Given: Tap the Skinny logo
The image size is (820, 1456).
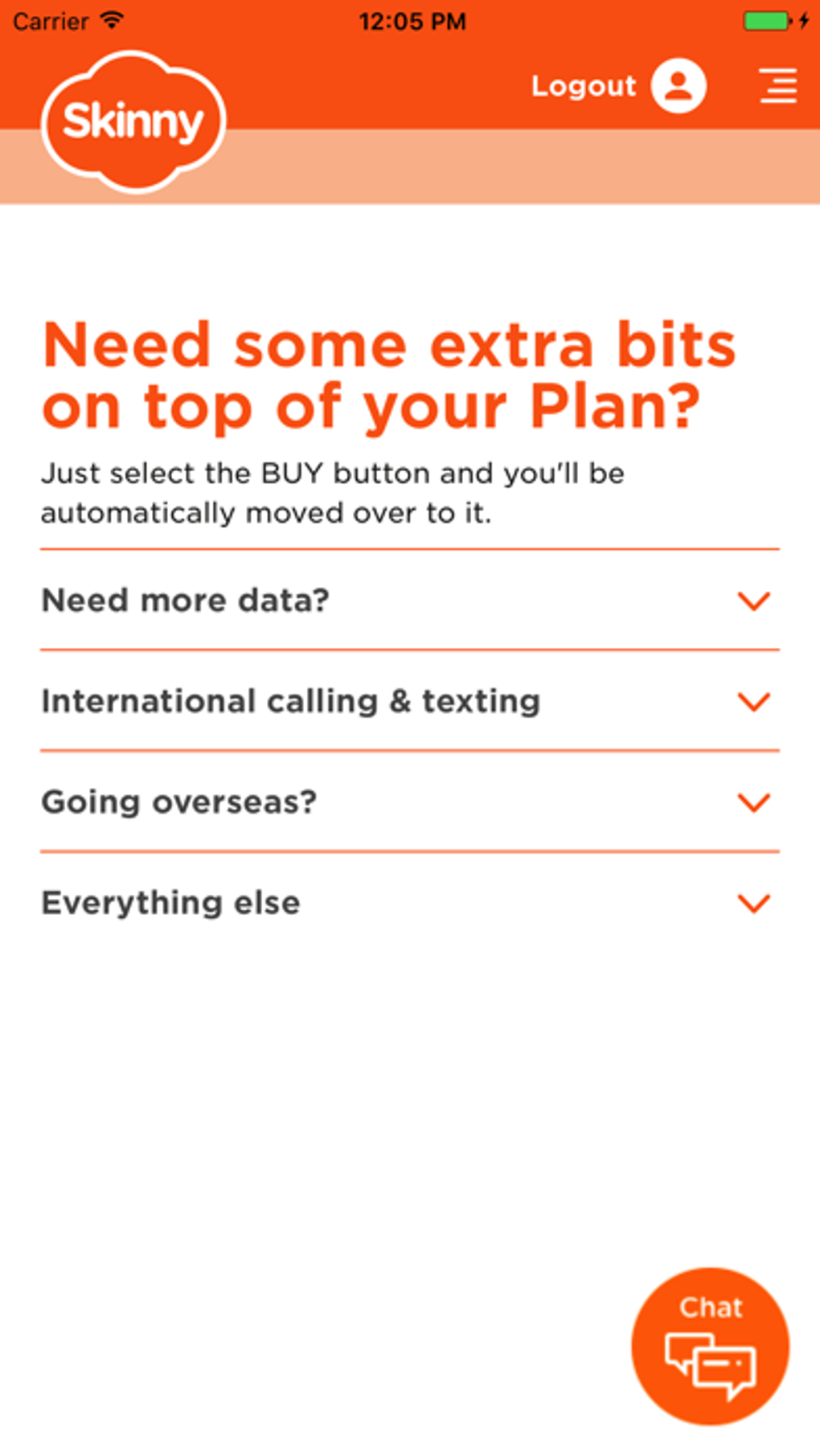Looking at the screenshot, I should tap(134, 121).
